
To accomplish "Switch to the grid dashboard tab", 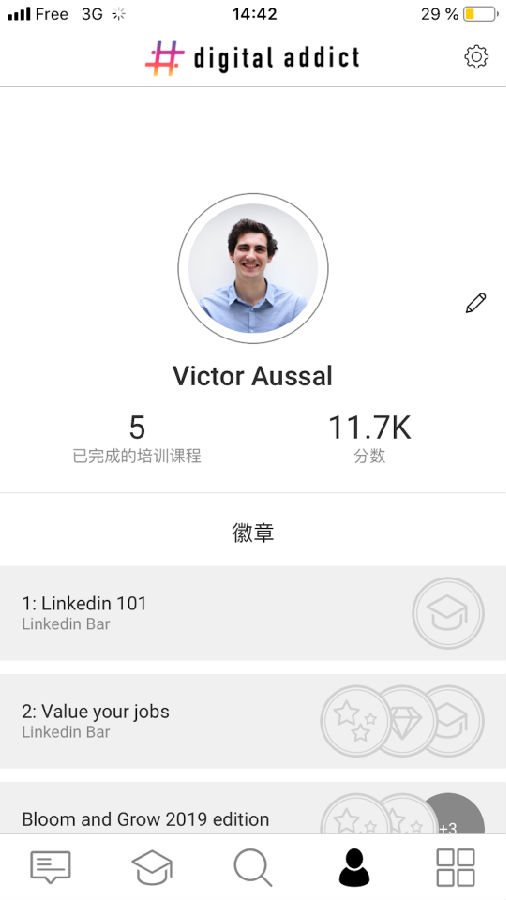I will [456, 867].
